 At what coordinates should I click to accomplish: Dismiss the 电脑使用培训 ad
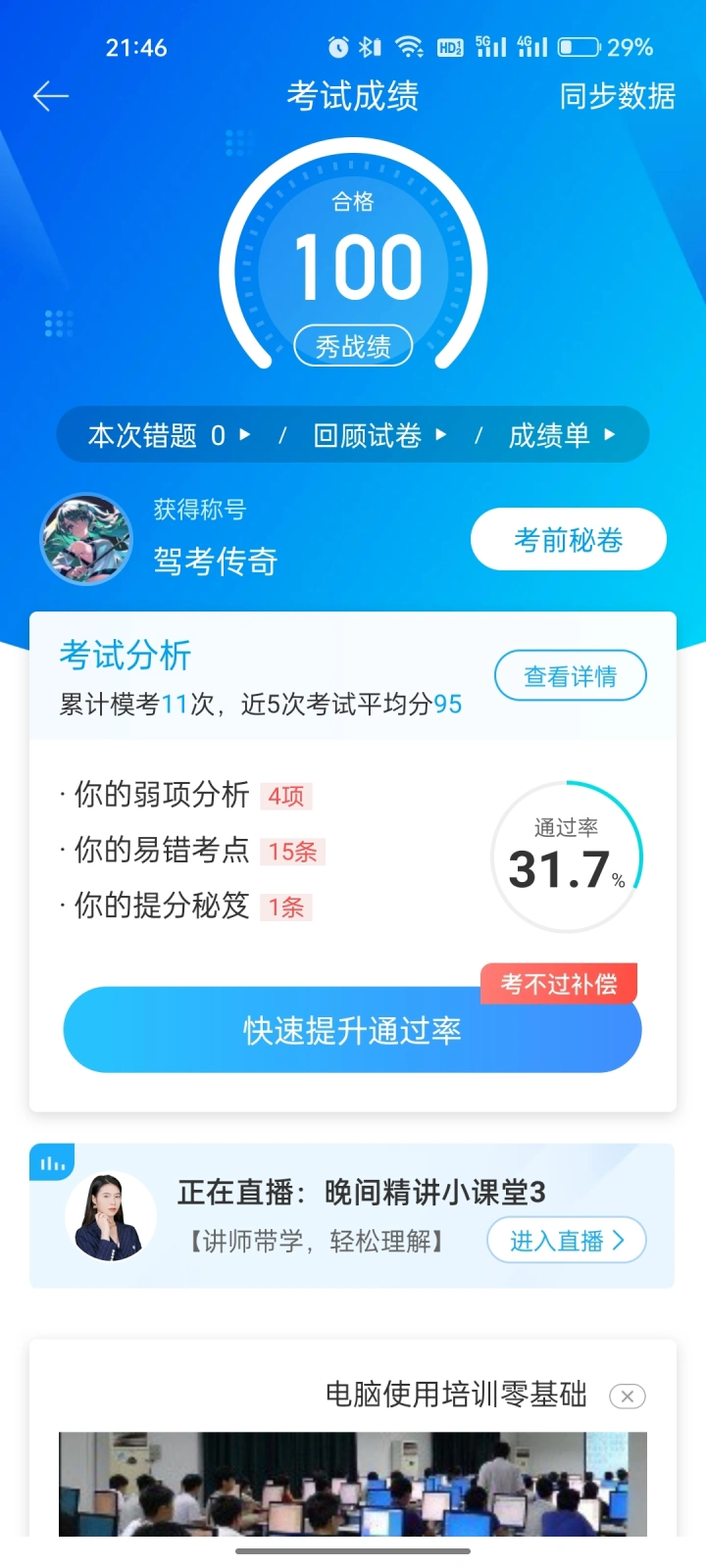coord(628,1396)
